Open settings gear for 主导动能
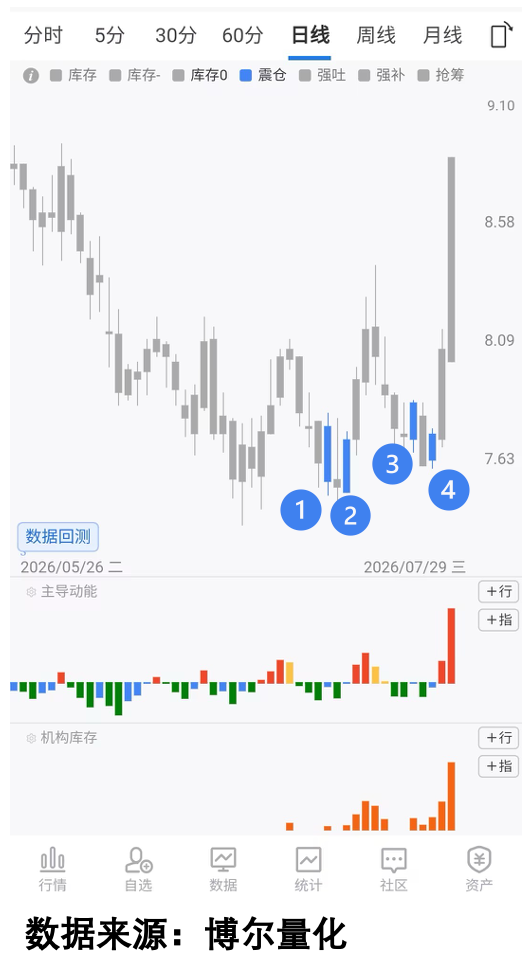Image resolution: width=526 pixels, height=974 pixels. (31, 592)
